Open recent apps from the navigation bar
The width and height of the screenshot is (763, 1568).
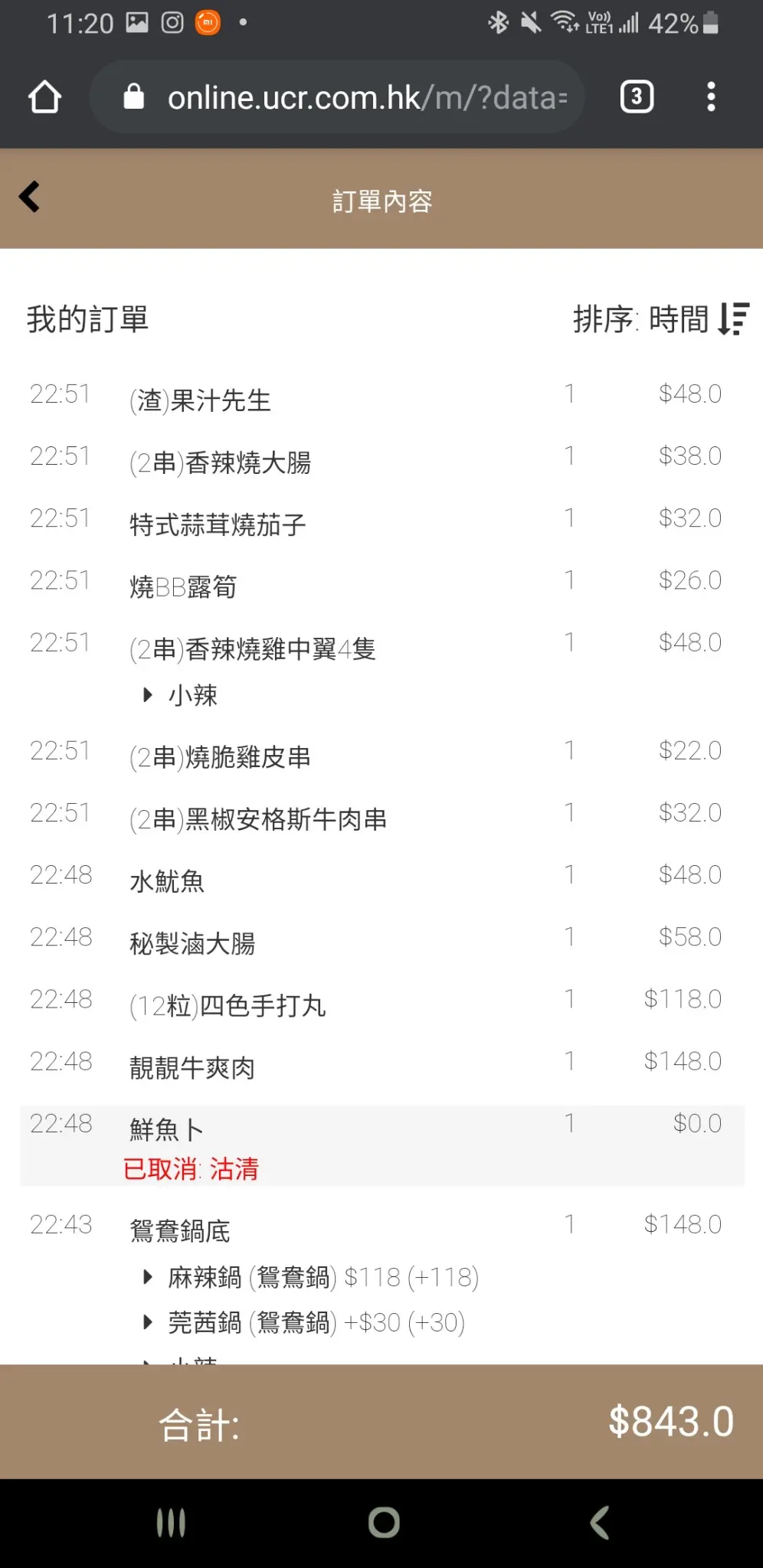coord(171,1522)
